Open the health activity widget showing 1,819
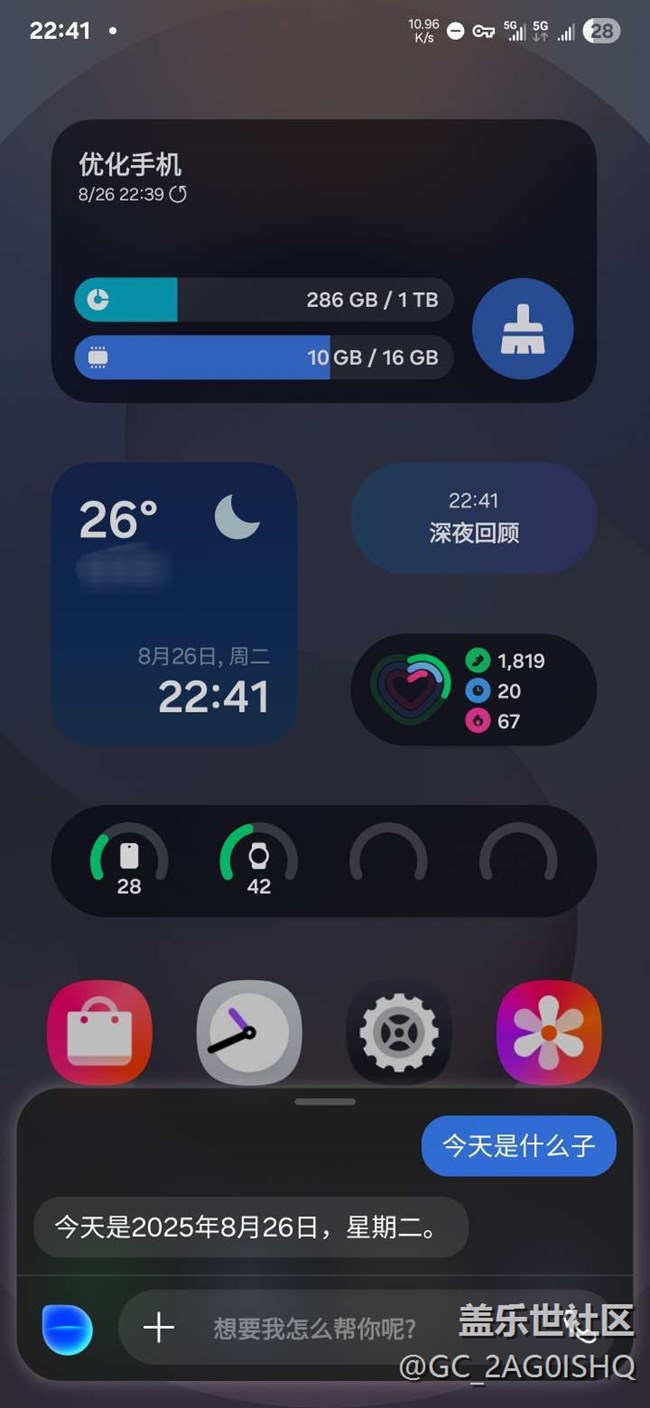Viewport: 650px width, 1408px height. point(474,690)
